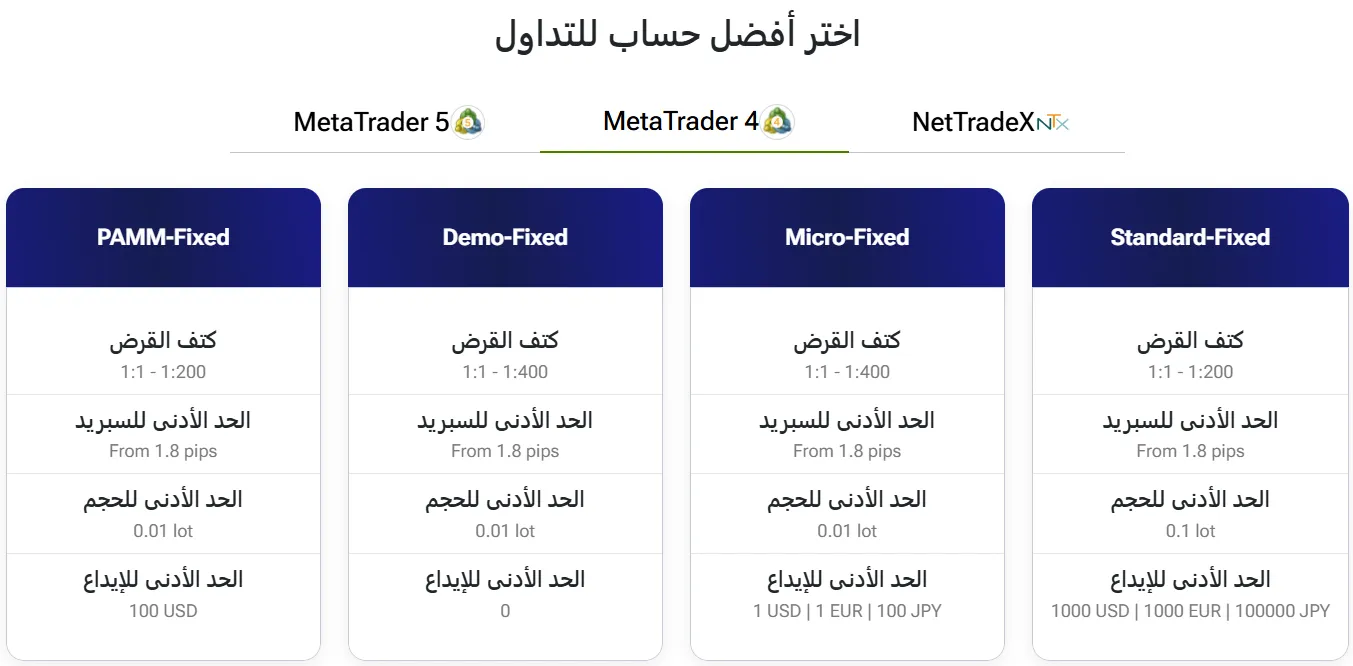Open the Standard-Fixed account card

1190,424
